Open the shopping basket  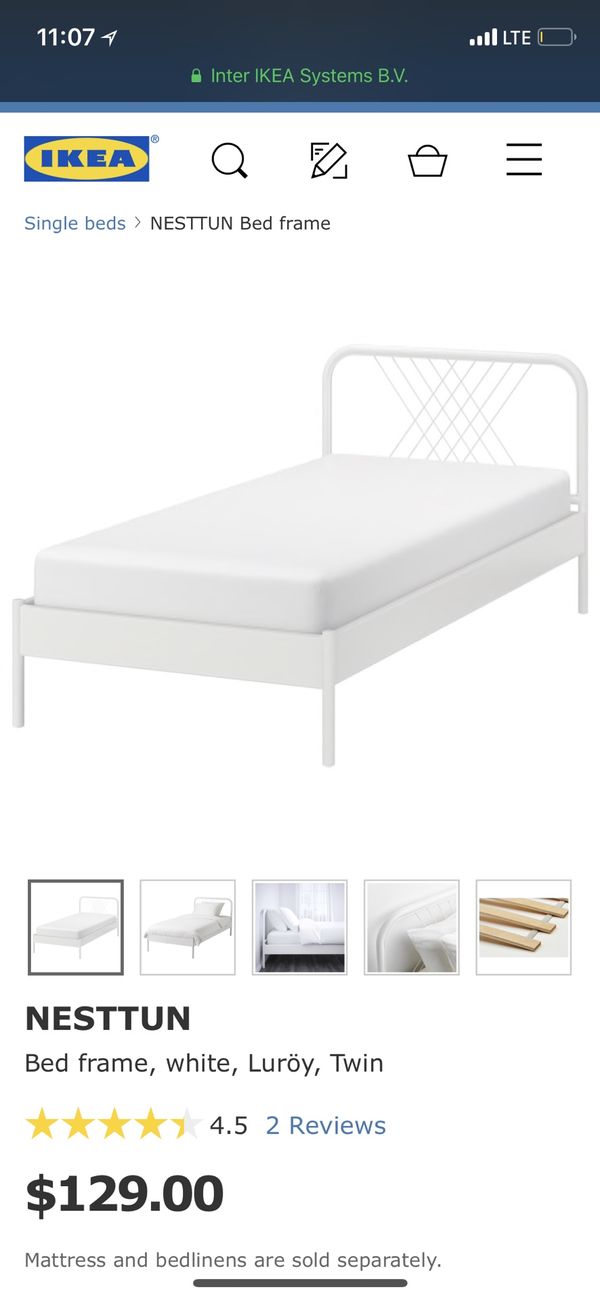tap(427, 160)
